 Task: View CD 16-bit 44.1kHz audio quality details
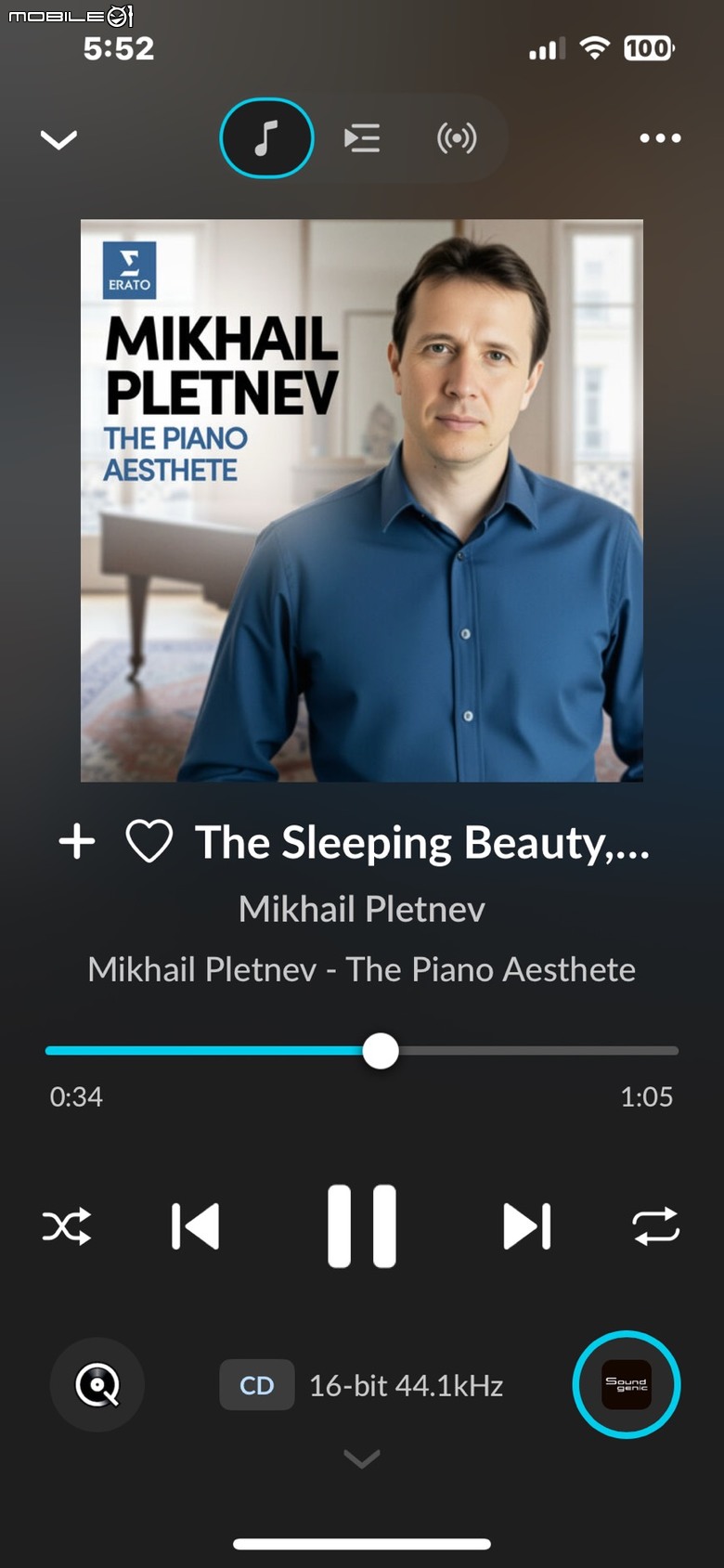point(362,1385)
